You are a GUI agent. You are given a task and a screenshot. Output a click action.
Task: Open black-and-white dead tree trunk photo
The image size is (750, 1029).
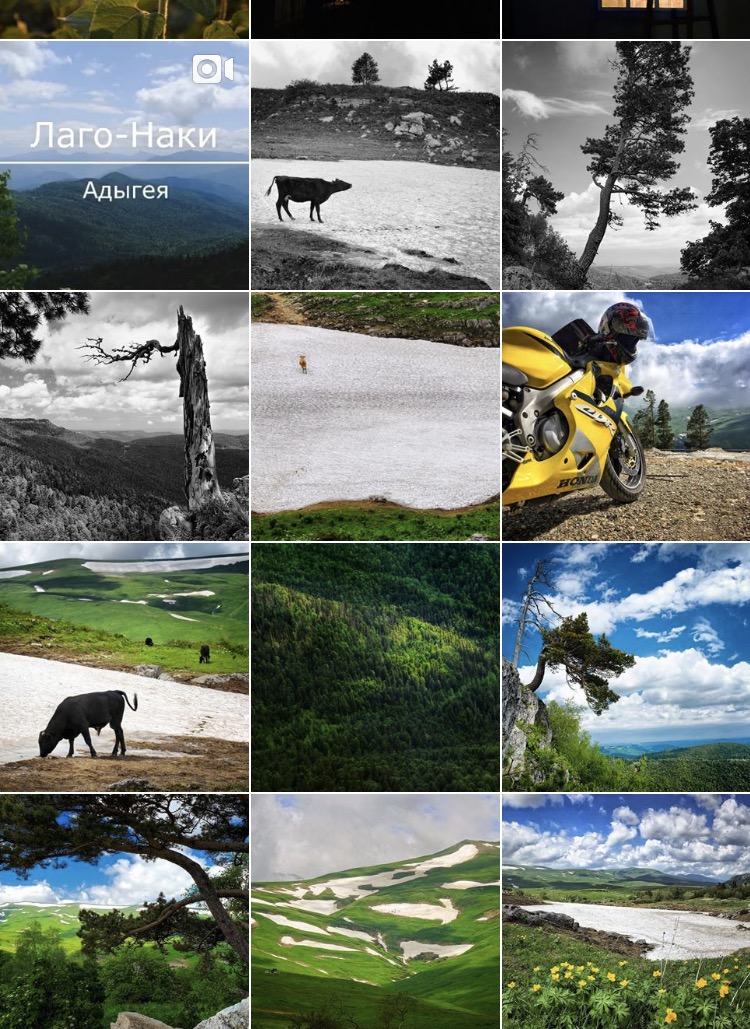(x=124, y=416)
